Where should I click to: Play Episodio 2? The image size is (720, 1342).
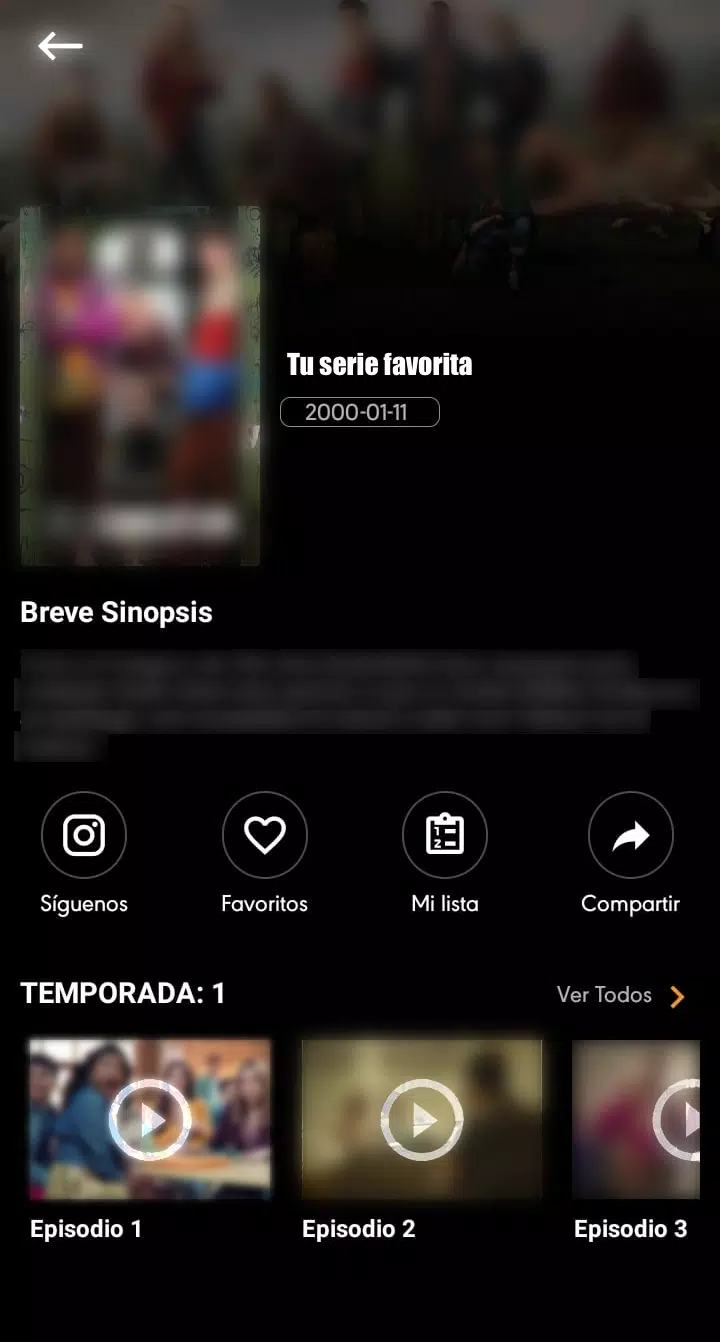(x=422, y=1119)
